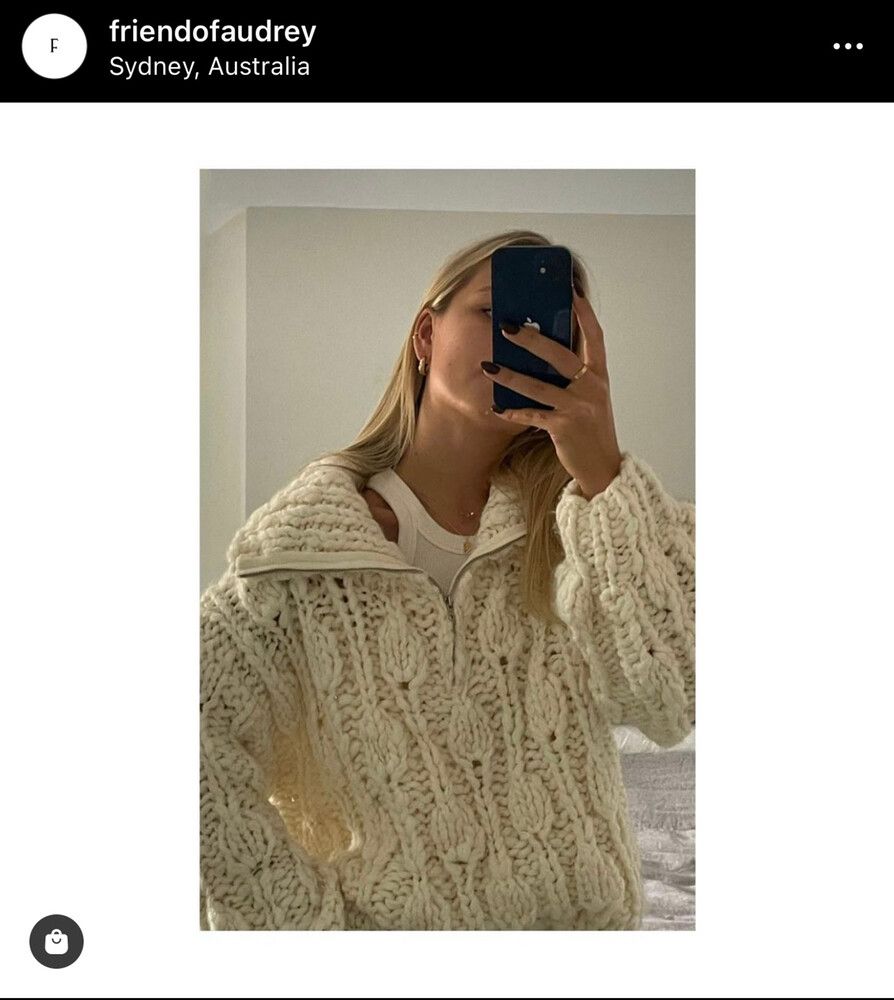Open the friendofaudrey username link
The width and height of the screenshot is (894, 1000).
[212, 32]
